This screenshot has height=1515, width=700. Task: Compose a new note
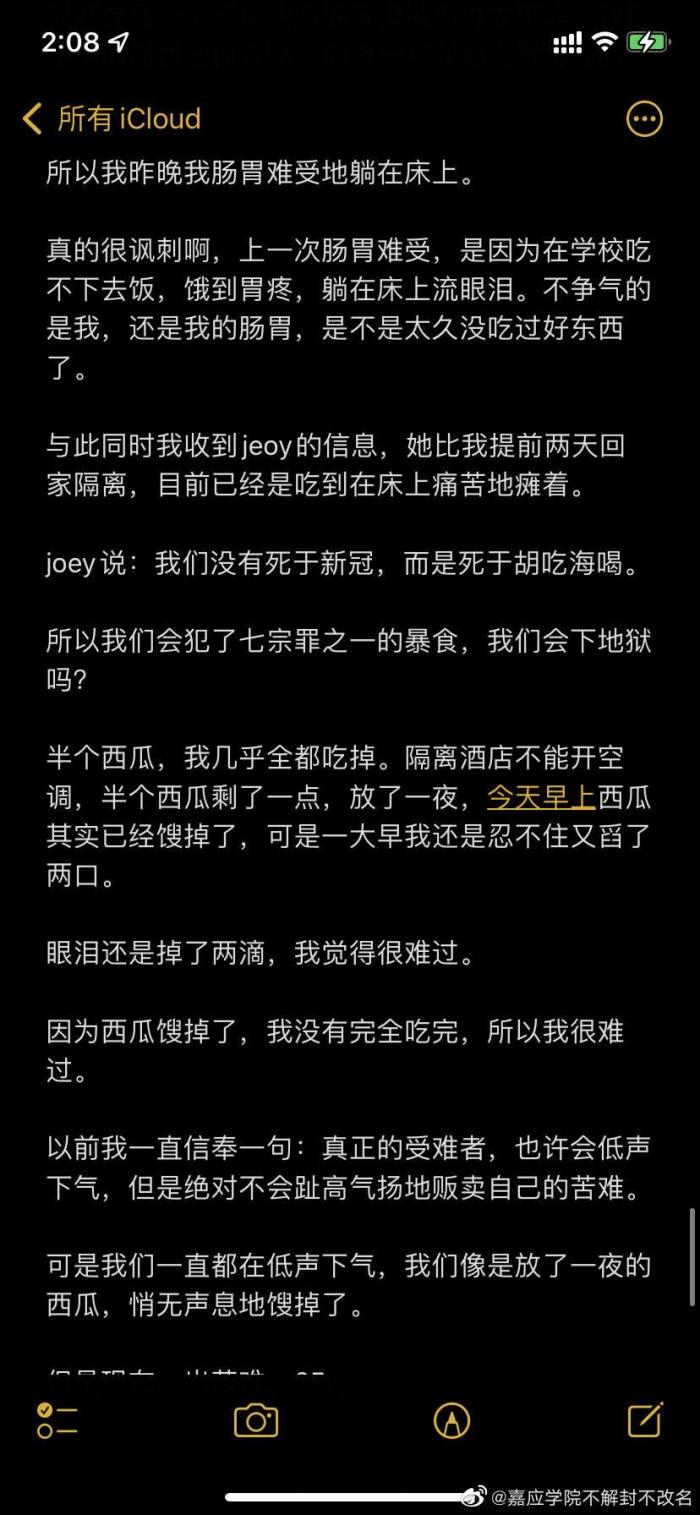click(645, 1420)
